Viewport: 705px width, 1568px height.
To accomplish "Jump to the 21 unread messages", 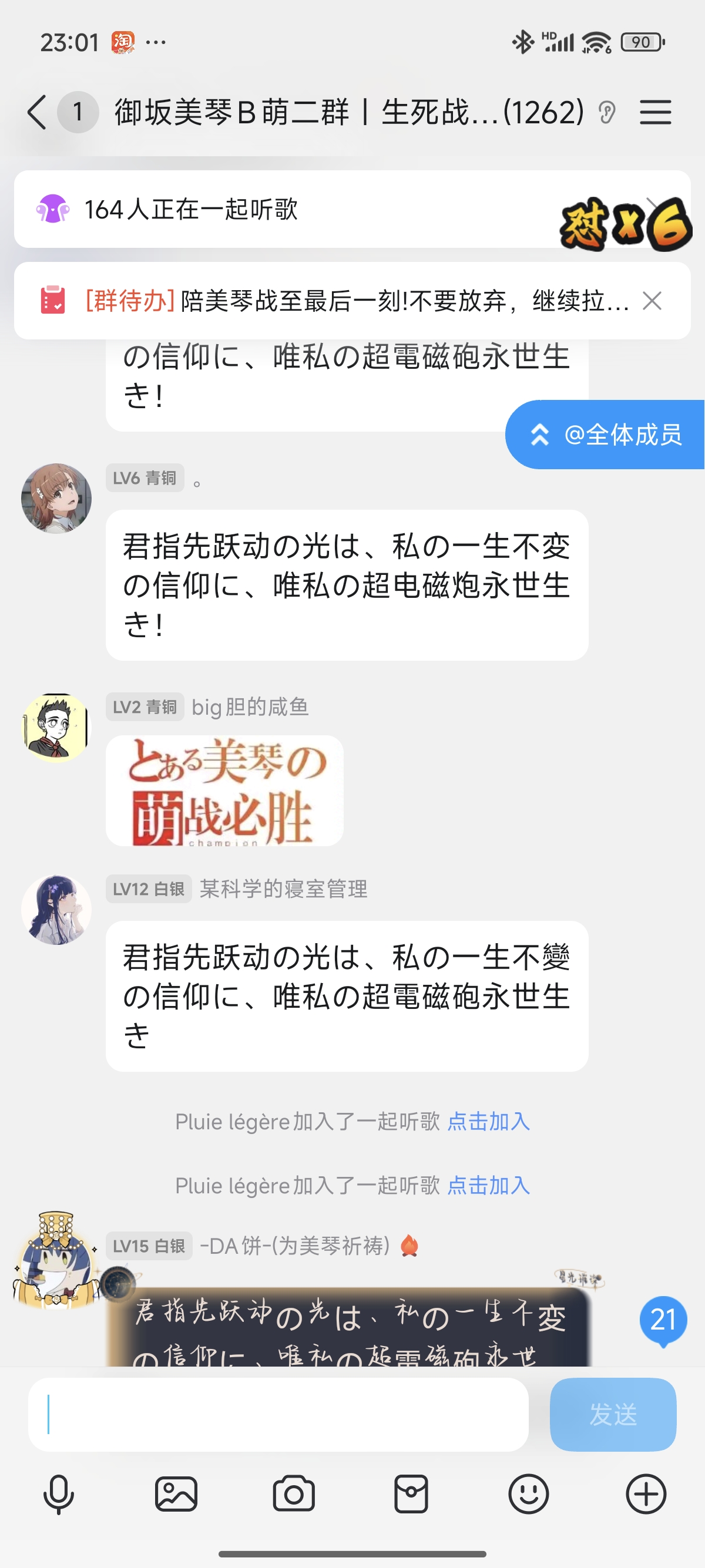I will click(663, 1321).
